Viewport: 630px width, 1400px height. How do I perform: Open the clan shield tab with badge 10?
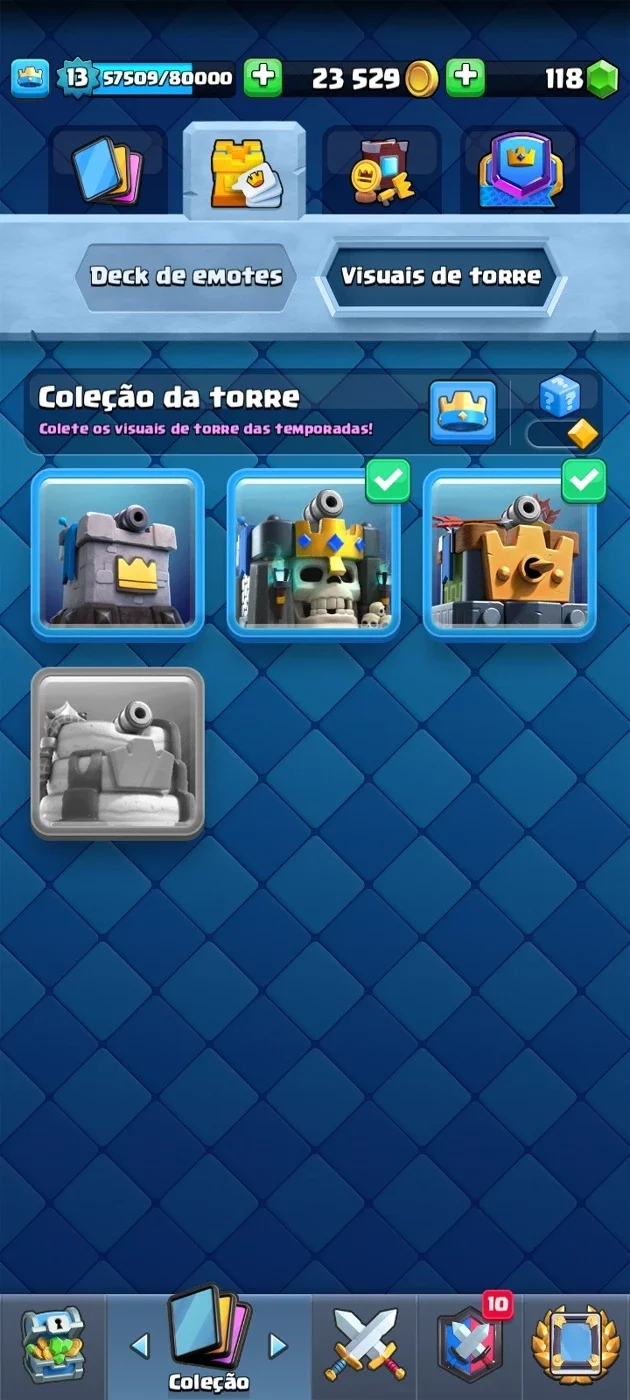468,1346
